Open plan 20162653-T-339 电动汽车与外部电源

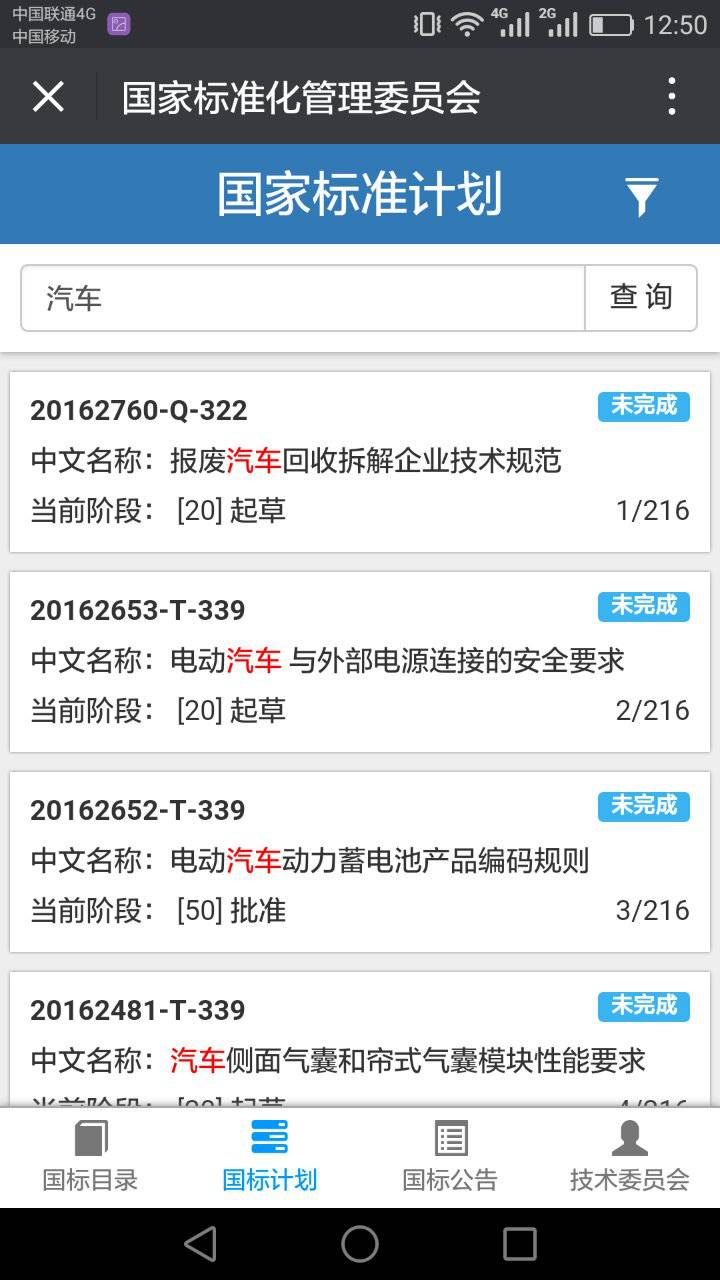(360, 661)
